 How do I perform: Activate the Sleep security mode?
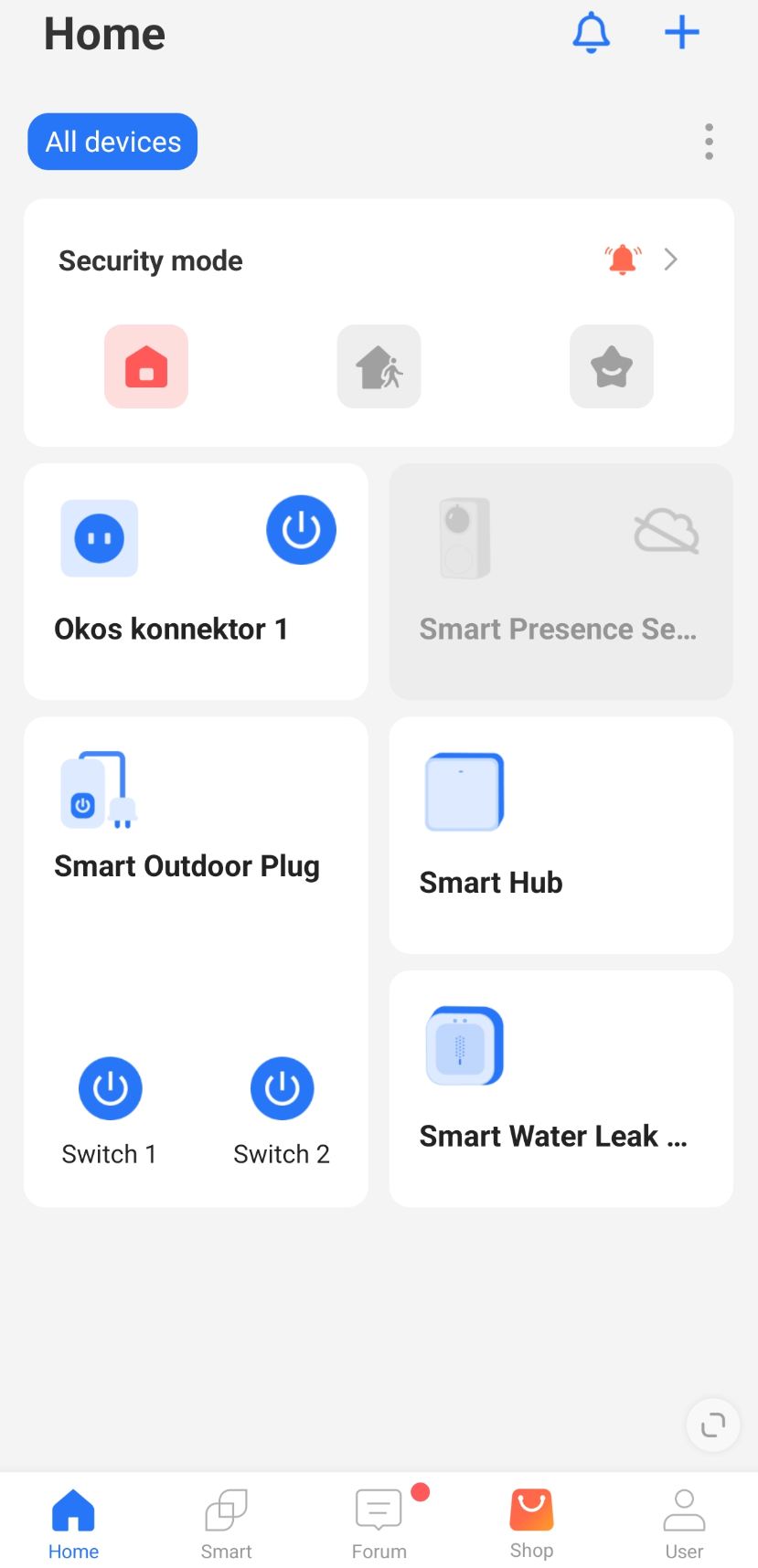click(611, 366)
